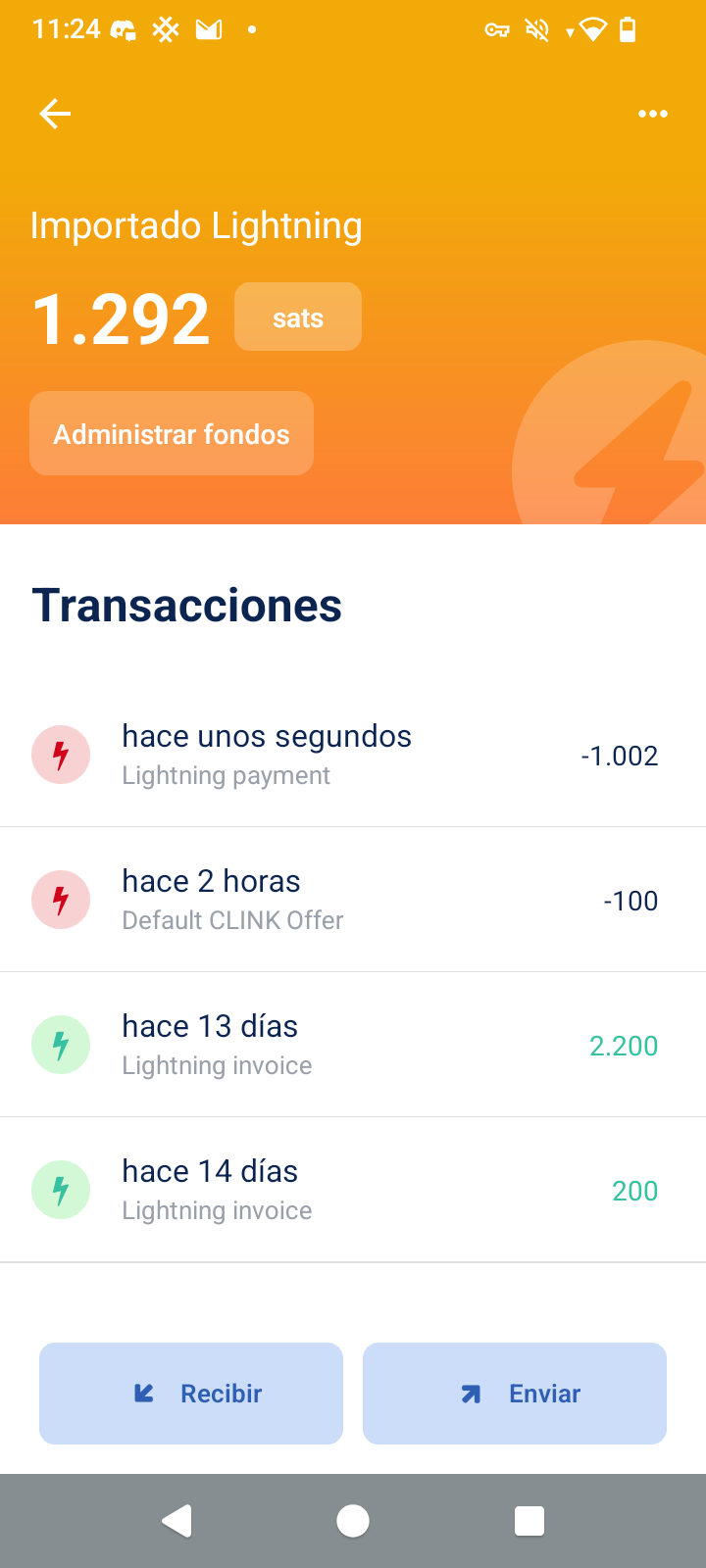Tap Administrar fondos
The width and height of the screenshot is (706, 1568).
[x=172, y=434]
